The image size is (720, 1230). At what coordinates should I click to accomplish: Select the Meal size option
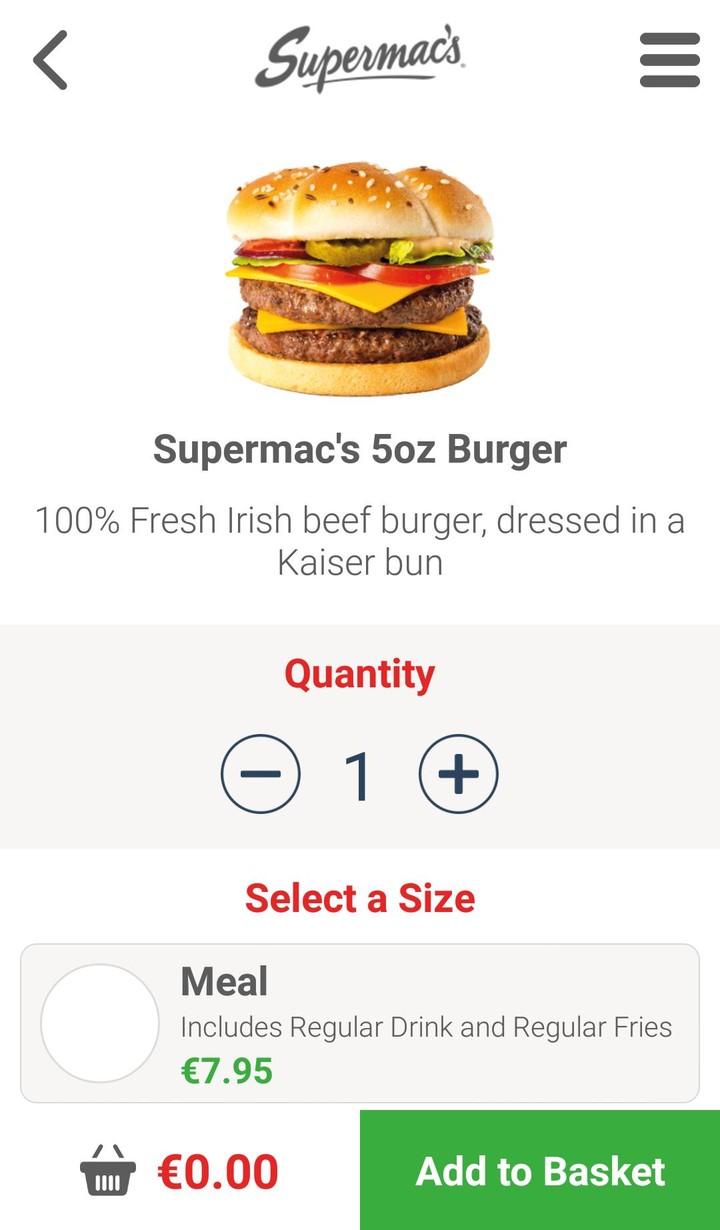pos(100,1023)
